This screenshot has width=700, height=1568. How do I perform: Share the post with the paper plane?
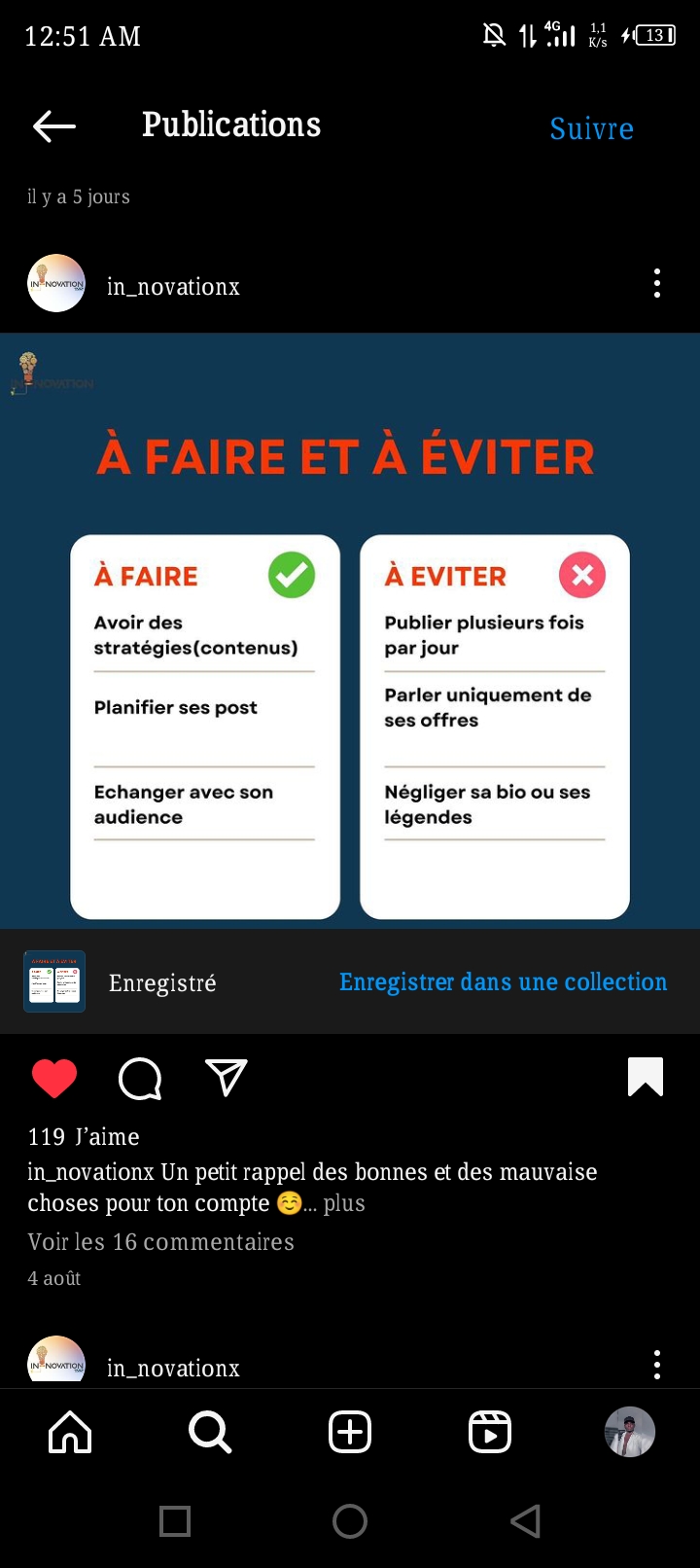(x=227, y=1078)
